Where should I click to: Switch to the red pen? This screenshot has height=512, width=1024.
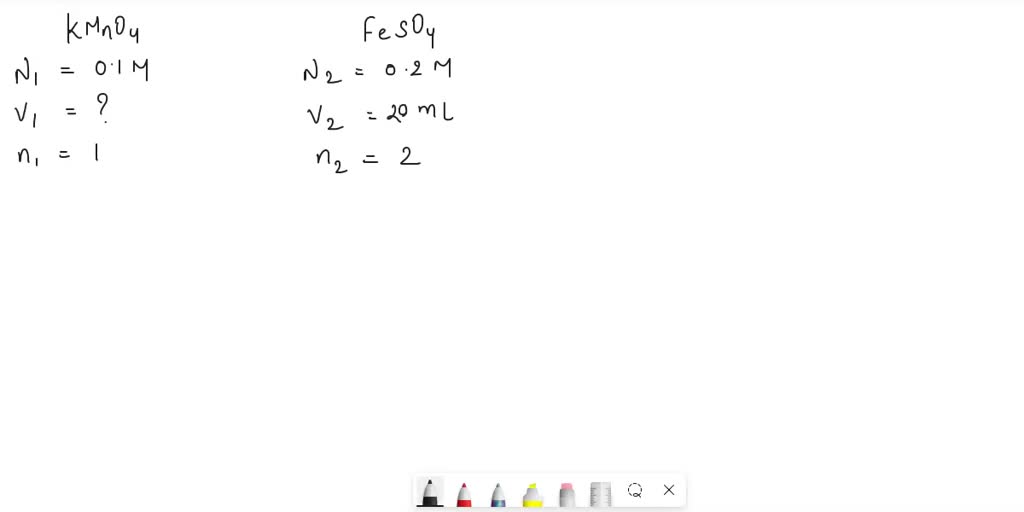(464, 493)
